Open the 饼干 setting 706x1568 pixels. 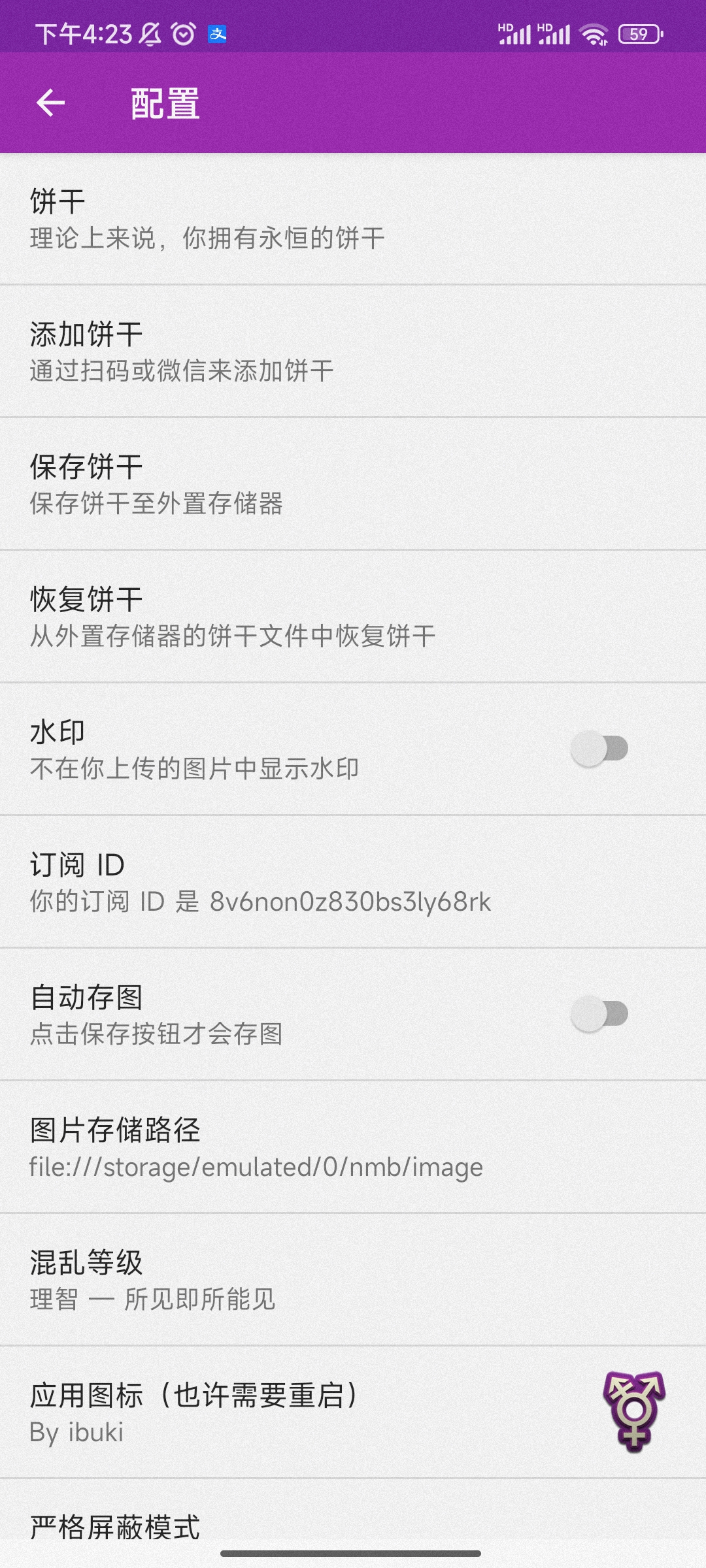353,220
